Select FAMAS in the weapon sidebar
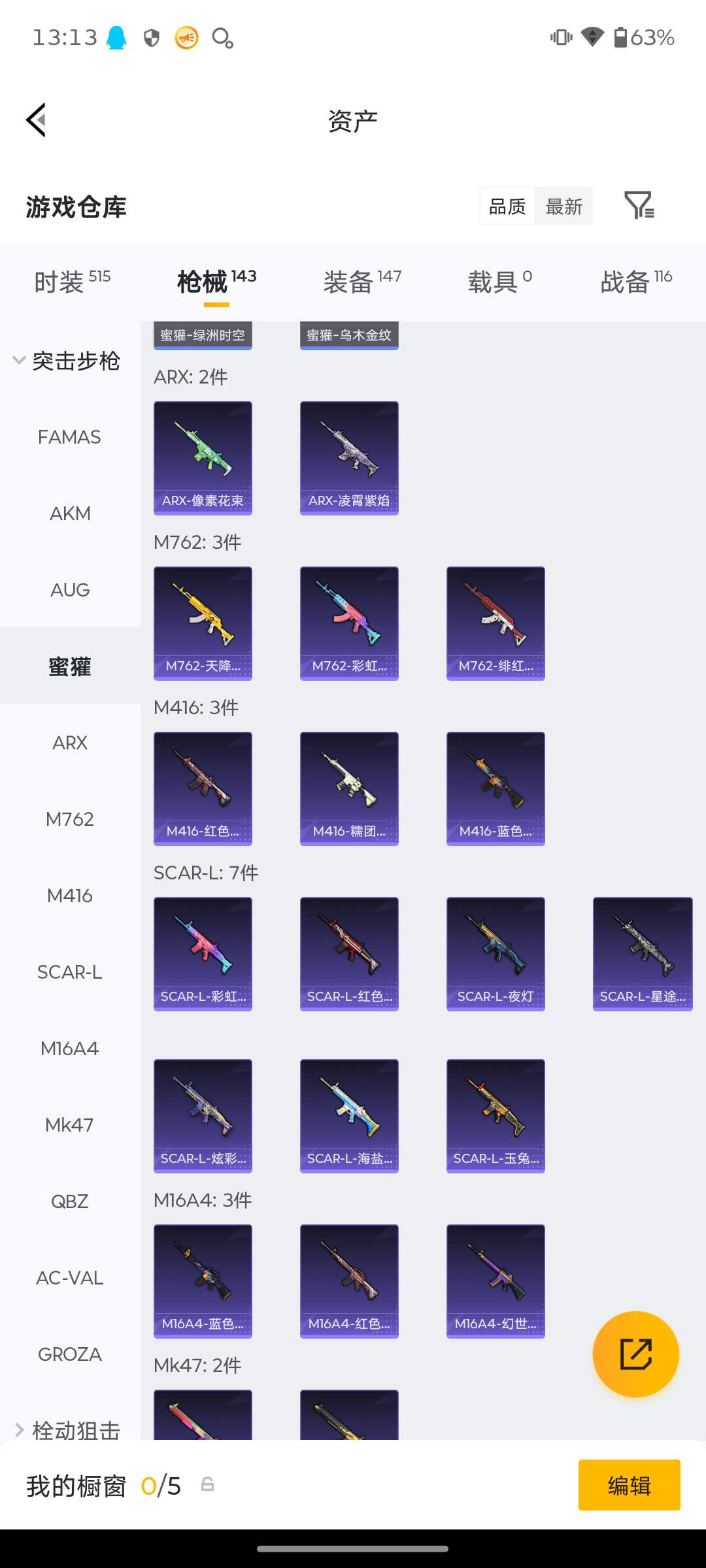706x1568 pixels. pyautogui.click(x=70, y=437)
